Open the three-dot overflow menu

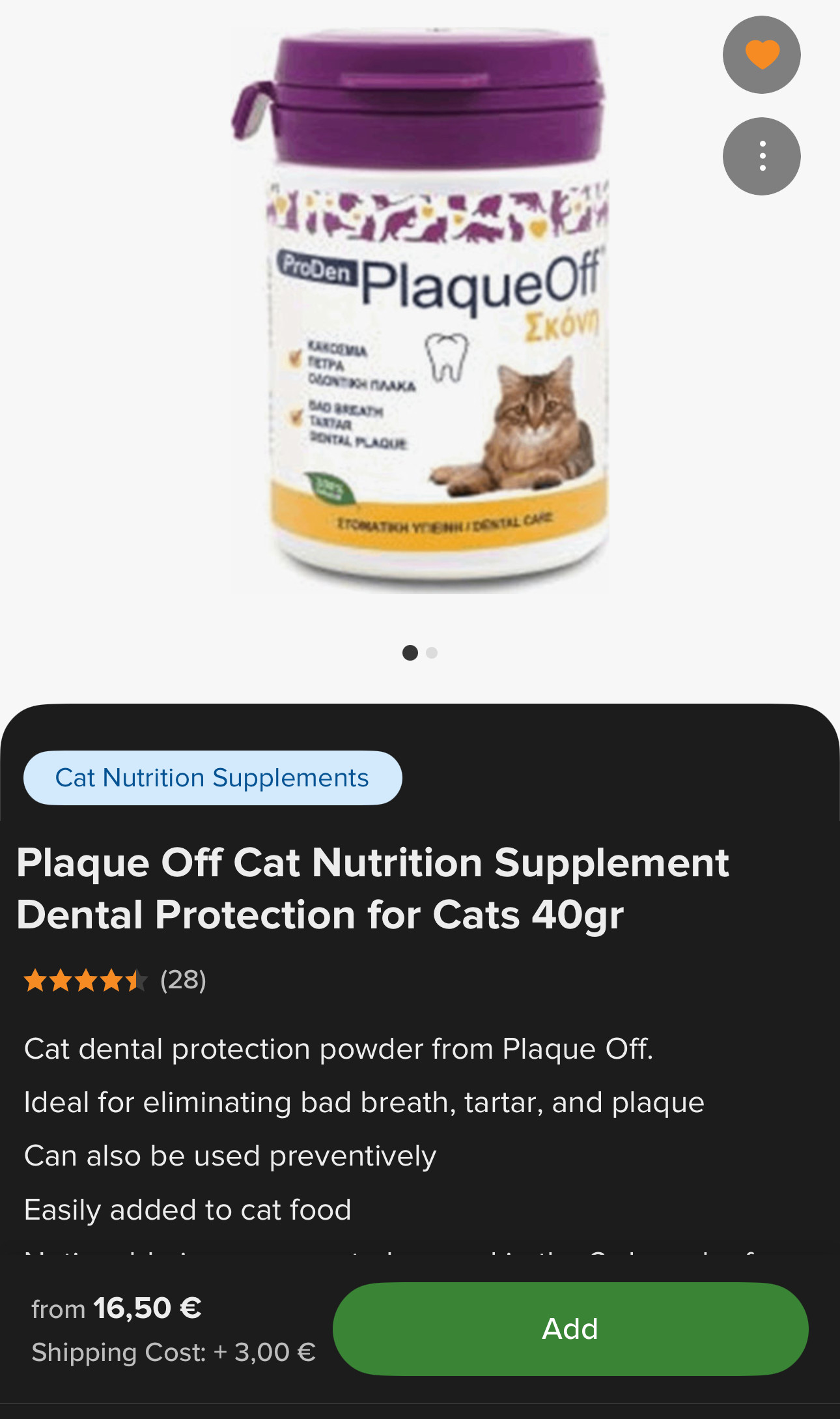click(x=761, y=156)
